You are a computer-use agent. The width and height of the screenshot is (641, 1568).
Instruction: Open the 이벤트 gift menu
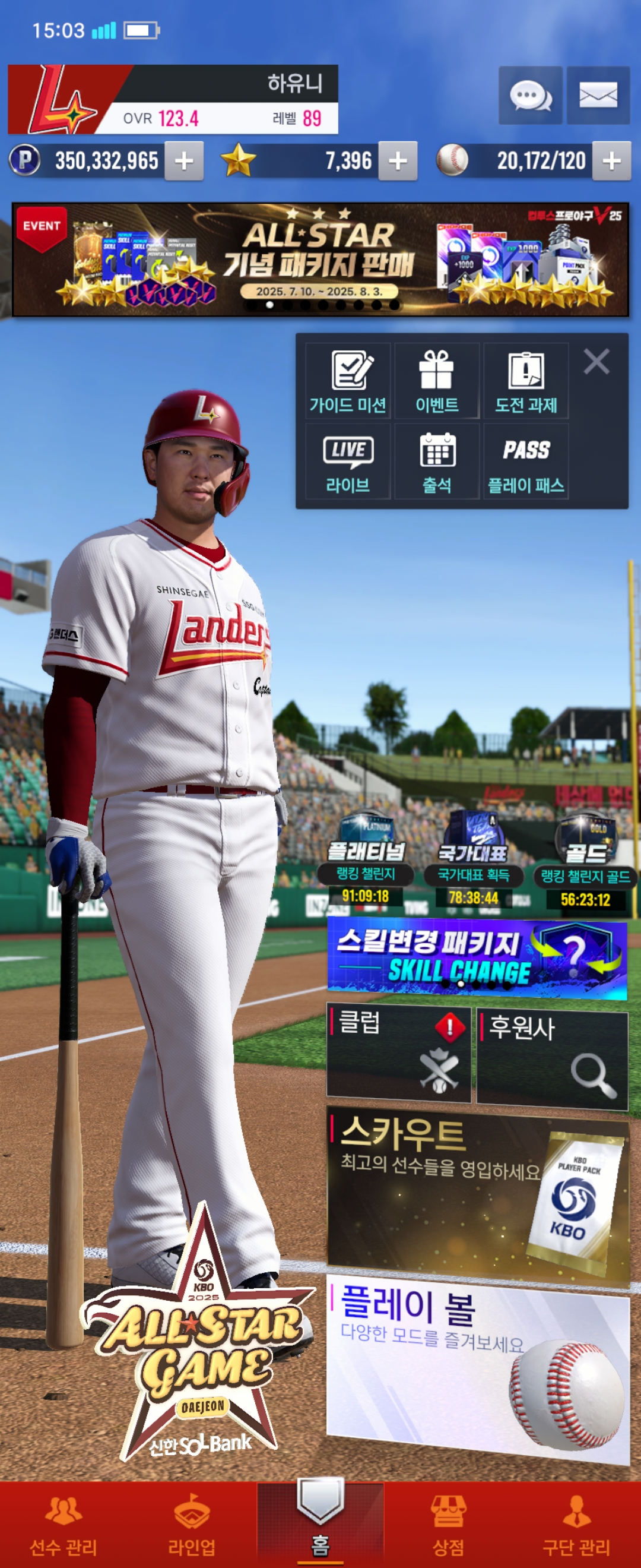point(437,381)
